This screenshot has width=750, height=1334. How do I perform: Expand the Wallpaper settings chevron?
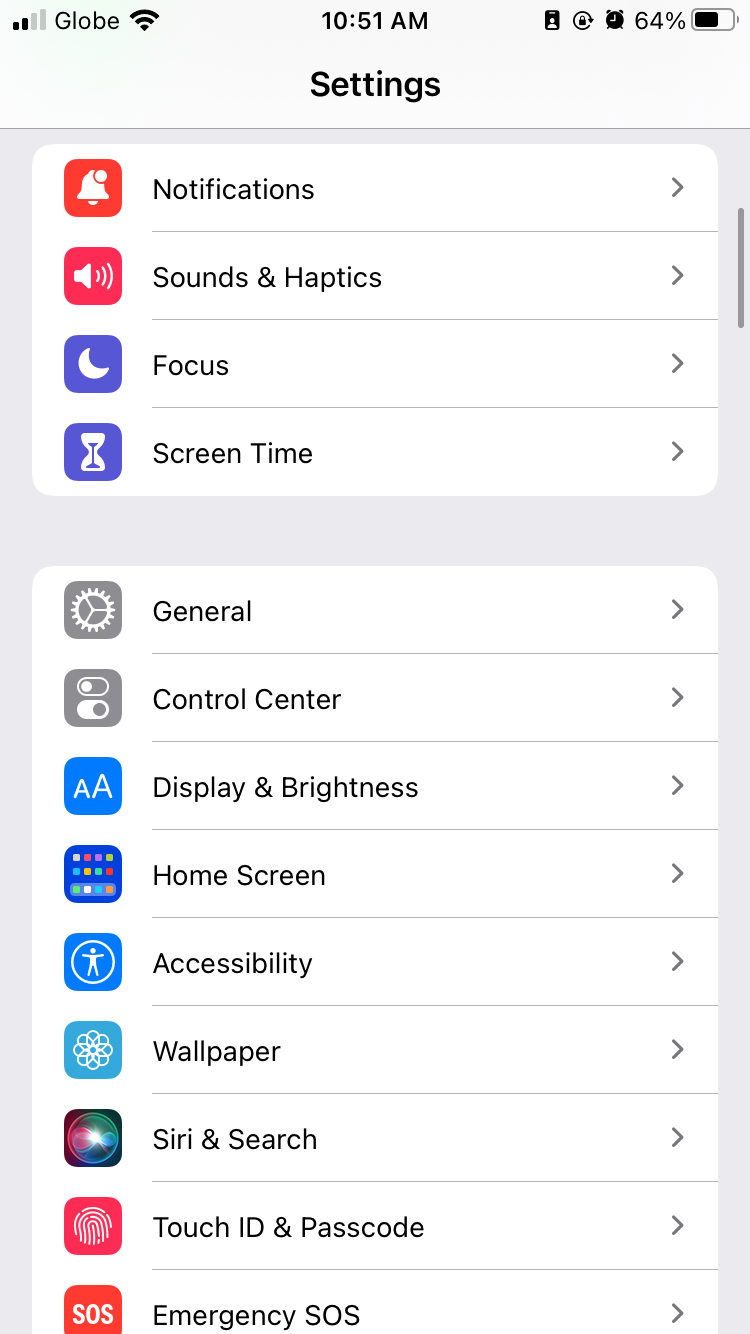[678, 1049]
